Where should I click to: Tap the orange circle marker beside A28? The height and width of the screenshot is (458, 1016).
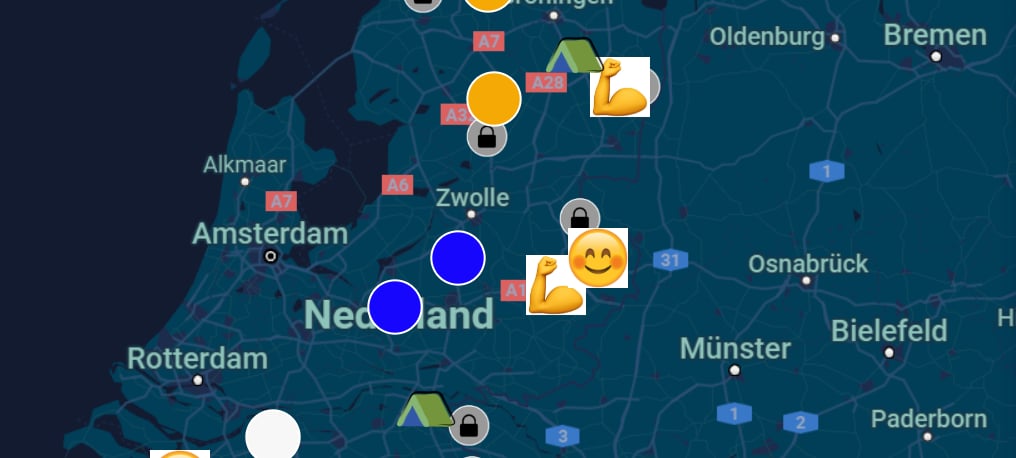click(494, 99)
